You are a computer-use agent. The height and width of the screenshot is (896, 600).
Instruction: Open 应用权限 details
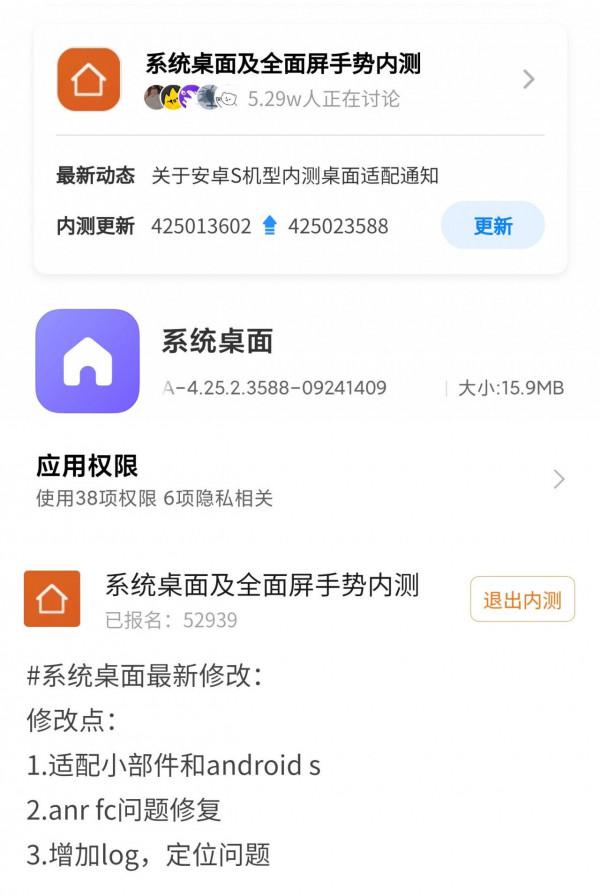click(x=300, y=480)
